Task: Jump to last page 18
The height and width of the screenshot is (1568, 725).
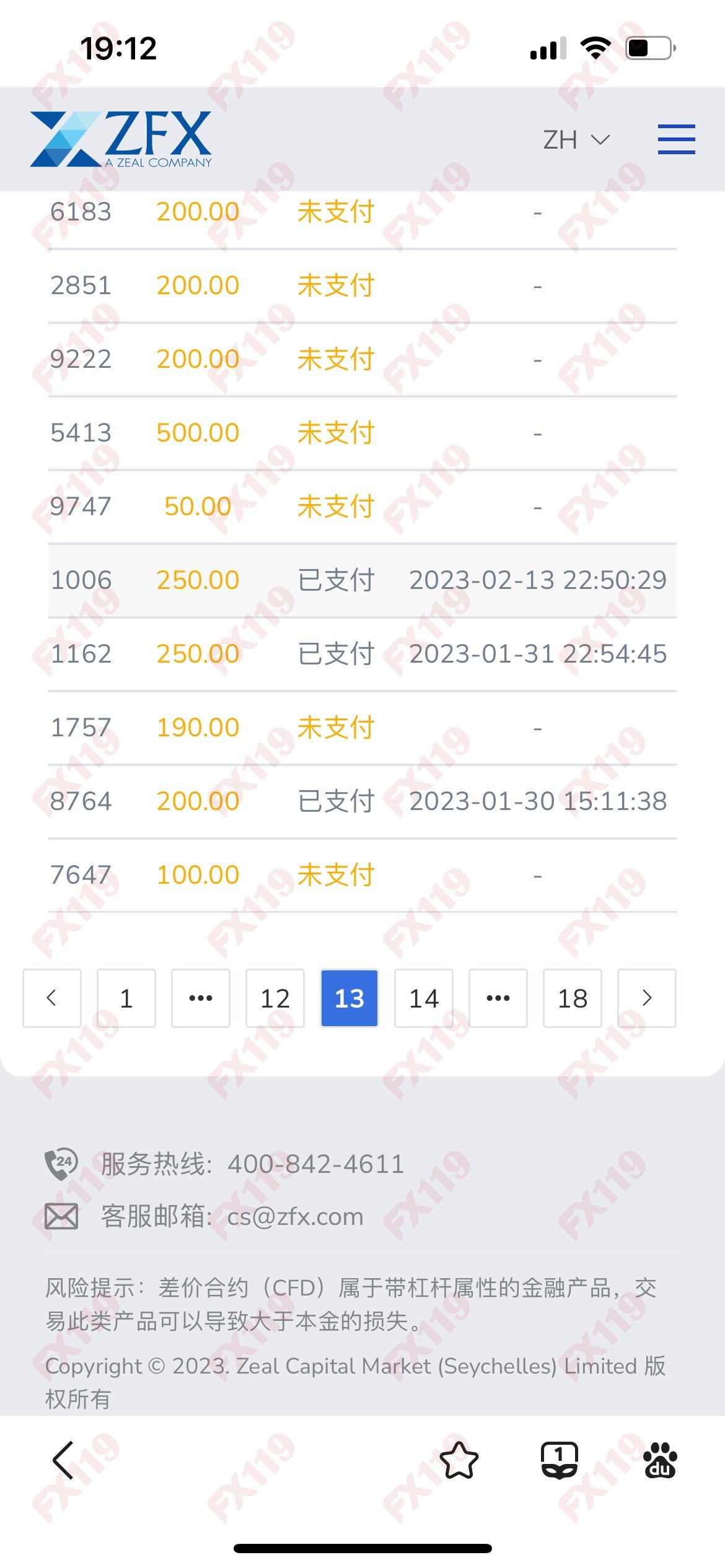Action: click(x=573, y=998)
